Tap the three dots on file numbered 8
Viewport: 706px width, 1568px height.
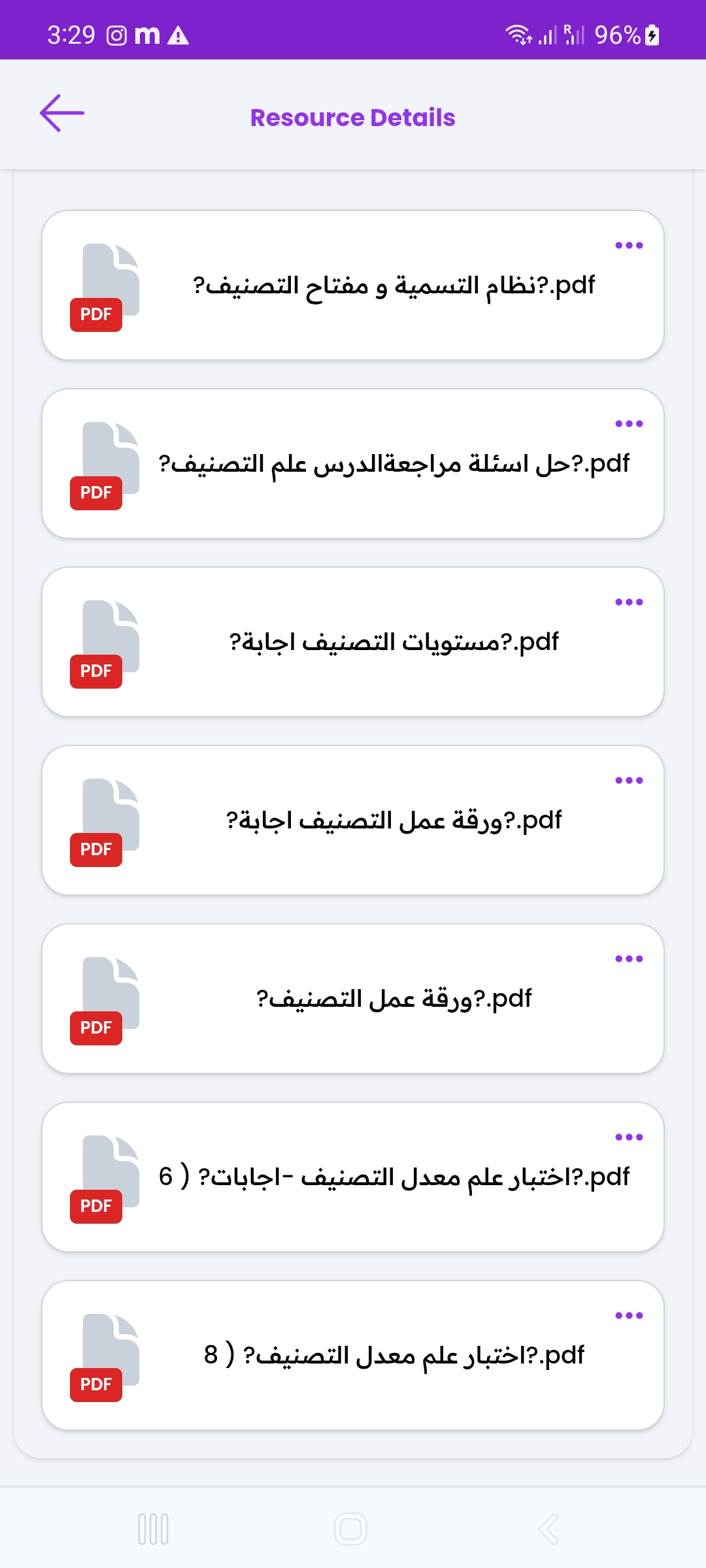click(629, 1316)
